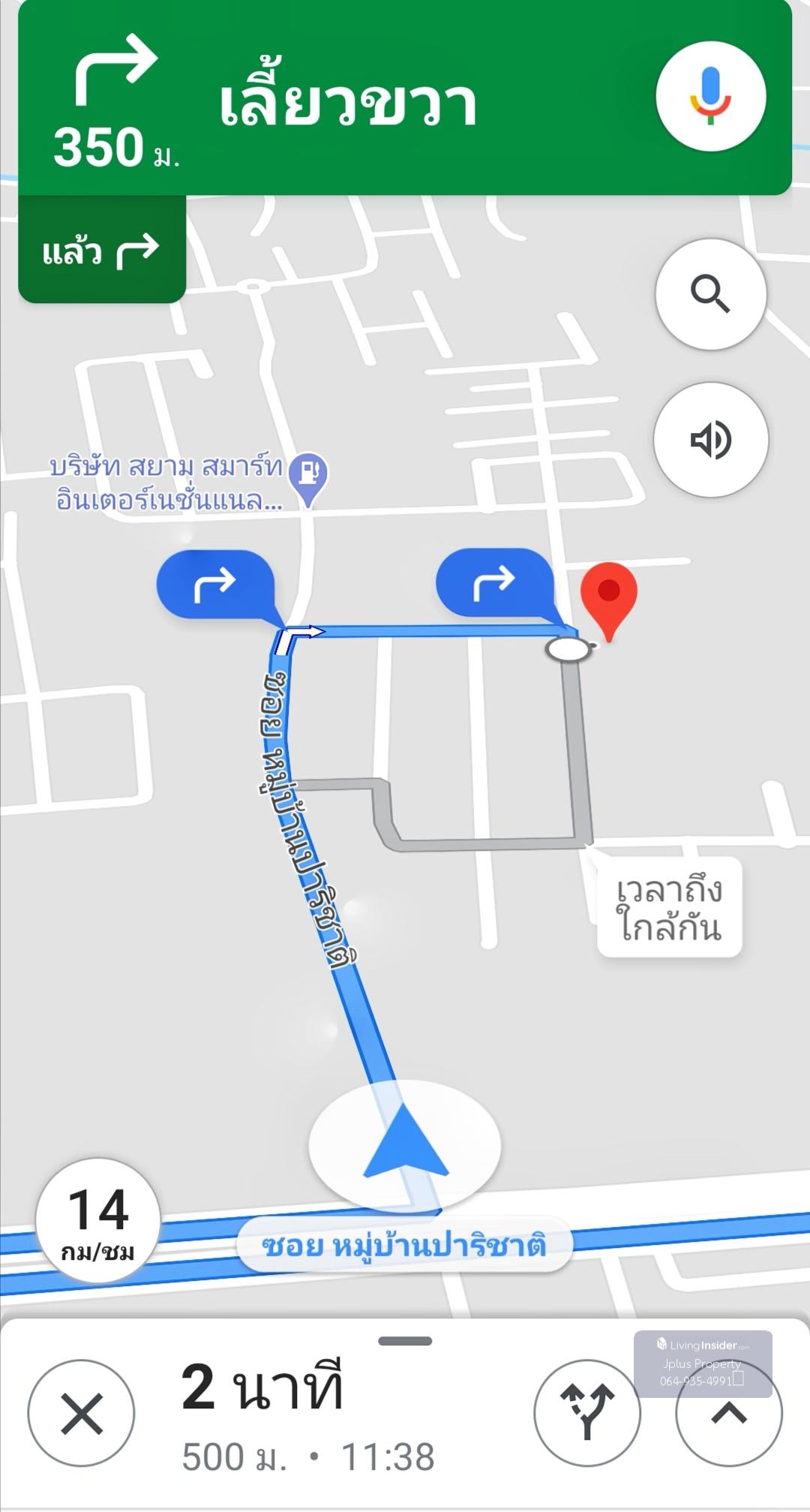The width and height of the screenshot is (810, 1512).
Task: Tap the red destination pin
Action: point(609,596)
